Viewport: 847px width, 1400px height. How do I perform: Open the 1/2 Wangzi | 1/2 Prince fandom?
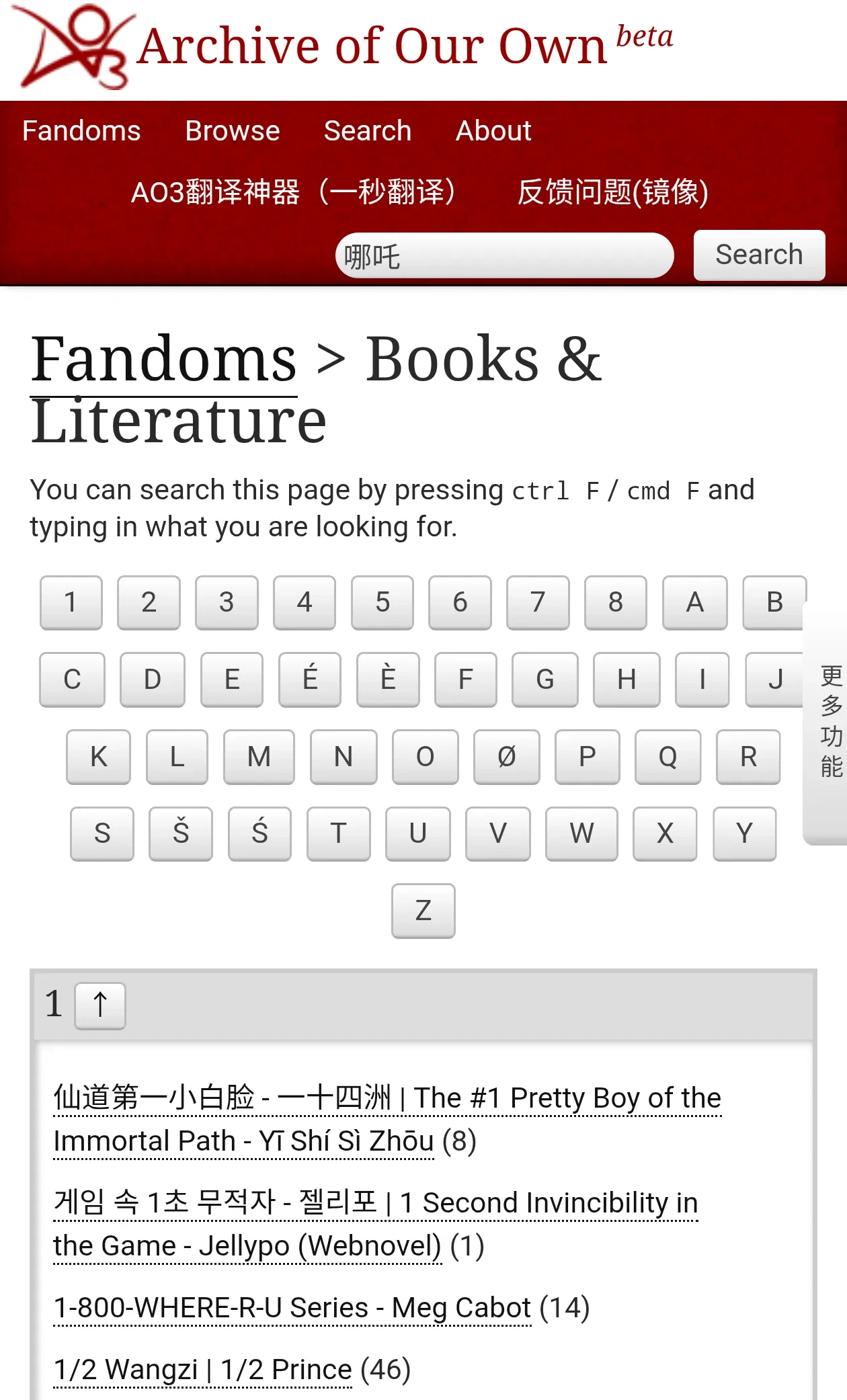click(x=202, y=1370)
